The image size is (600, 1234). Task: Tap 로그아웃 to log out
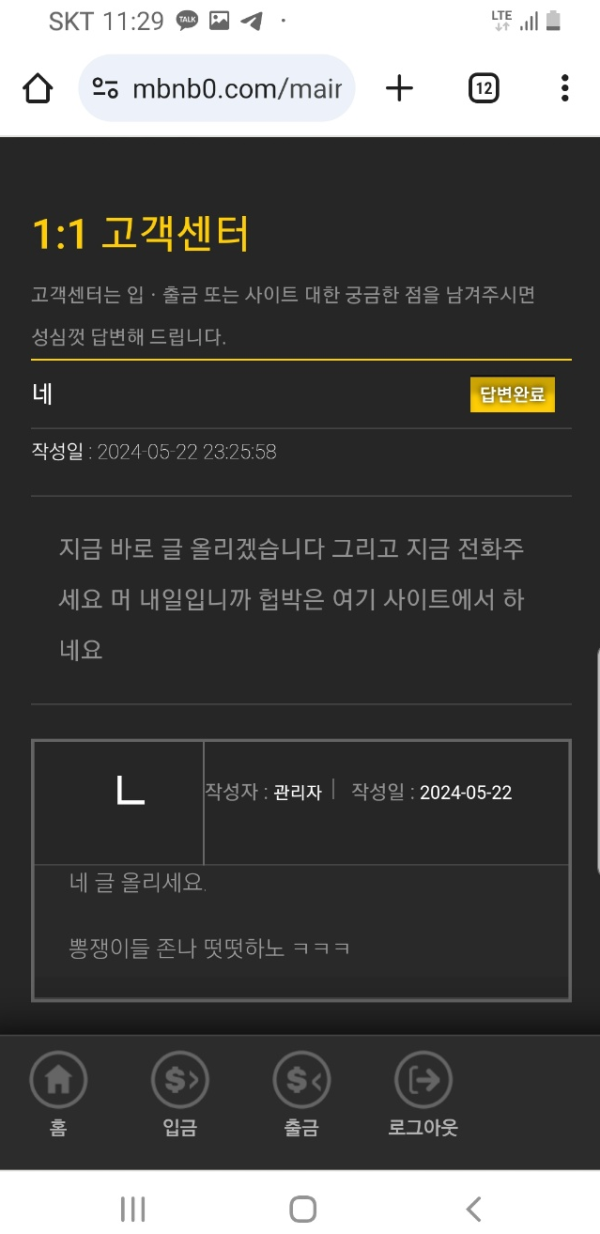click(423, 1096)
